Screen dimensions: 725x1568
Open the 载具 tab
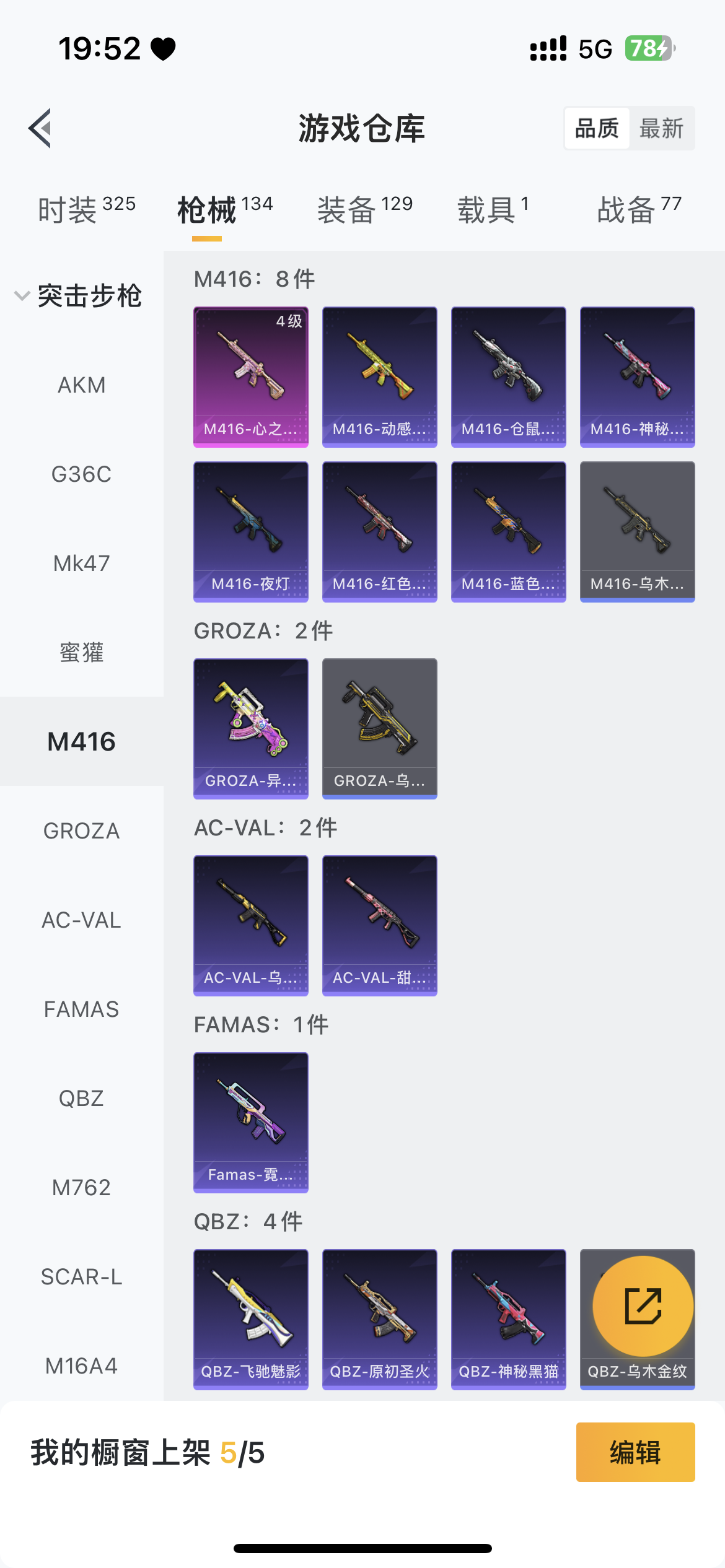pyautogui.click(x=493, y=209)
